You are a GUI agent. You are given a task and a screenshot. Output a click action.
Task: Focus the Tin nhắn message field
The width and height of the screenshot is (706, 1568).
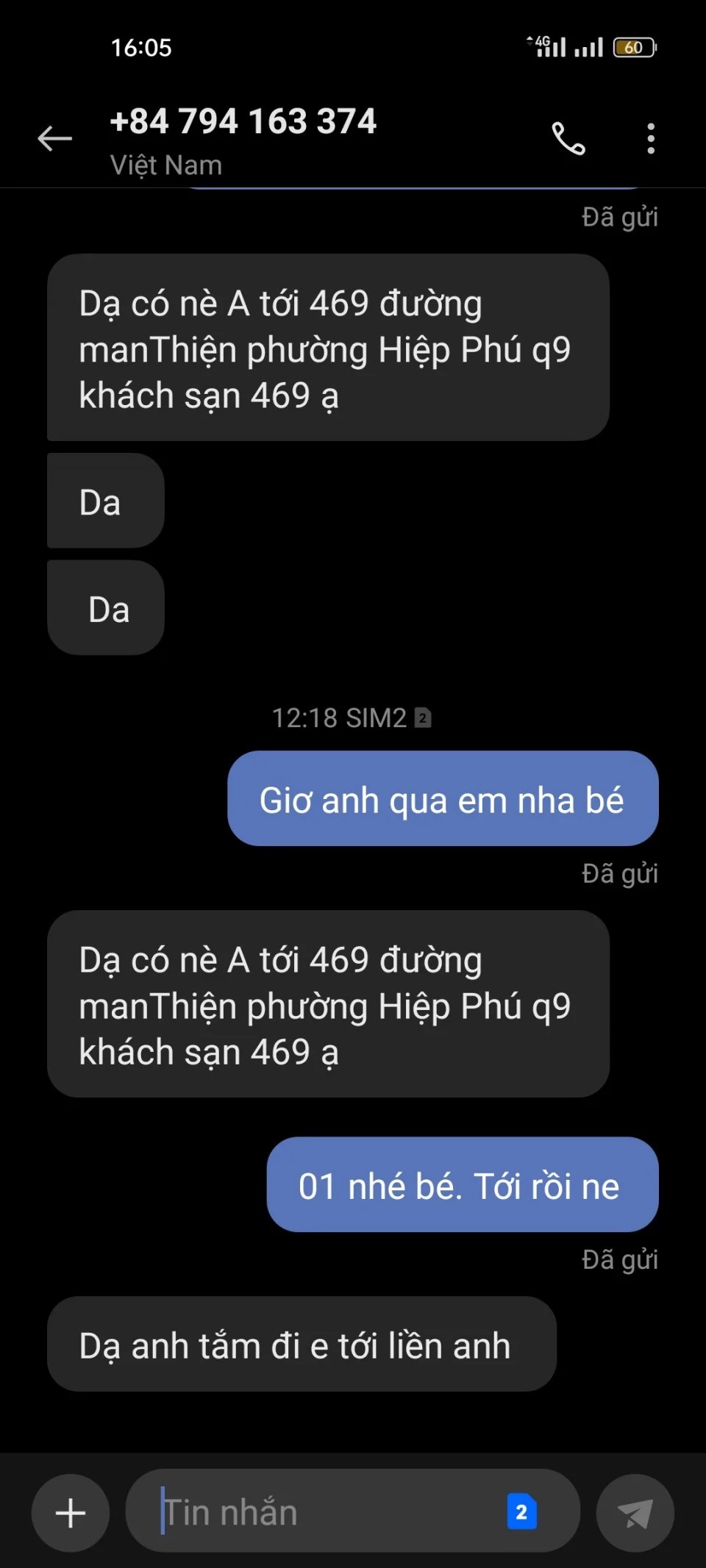pos(324,1513)
